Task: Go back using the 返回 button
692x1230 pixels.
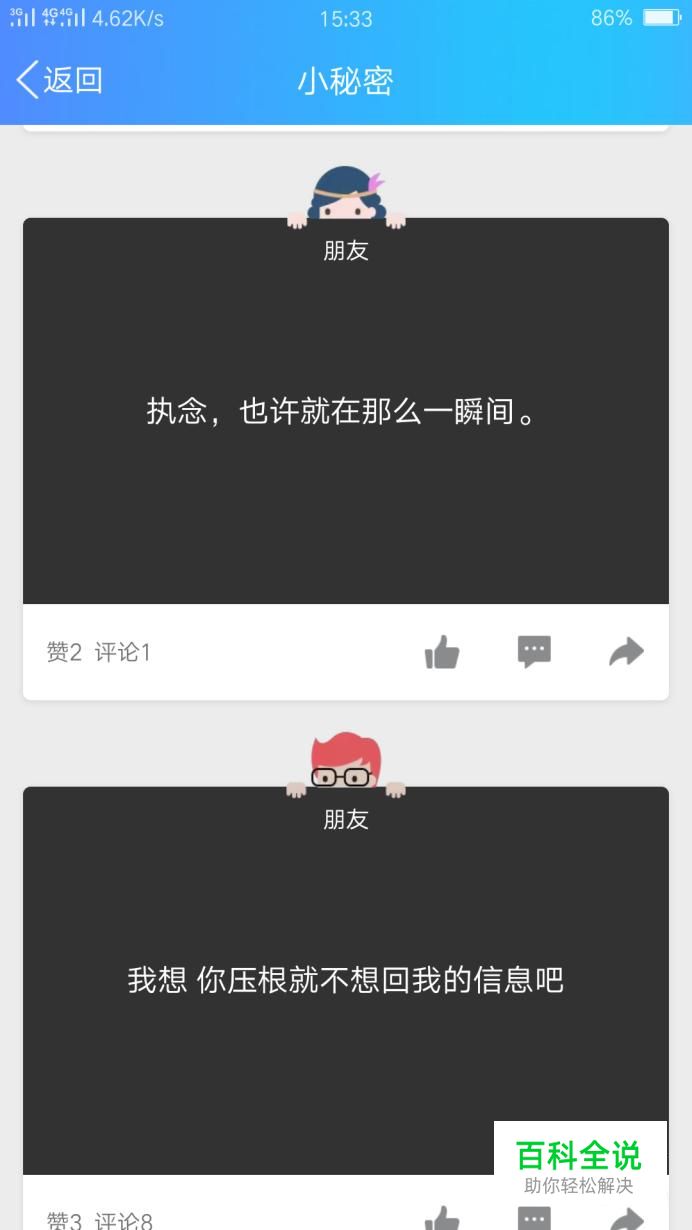Action: point(60,80)
